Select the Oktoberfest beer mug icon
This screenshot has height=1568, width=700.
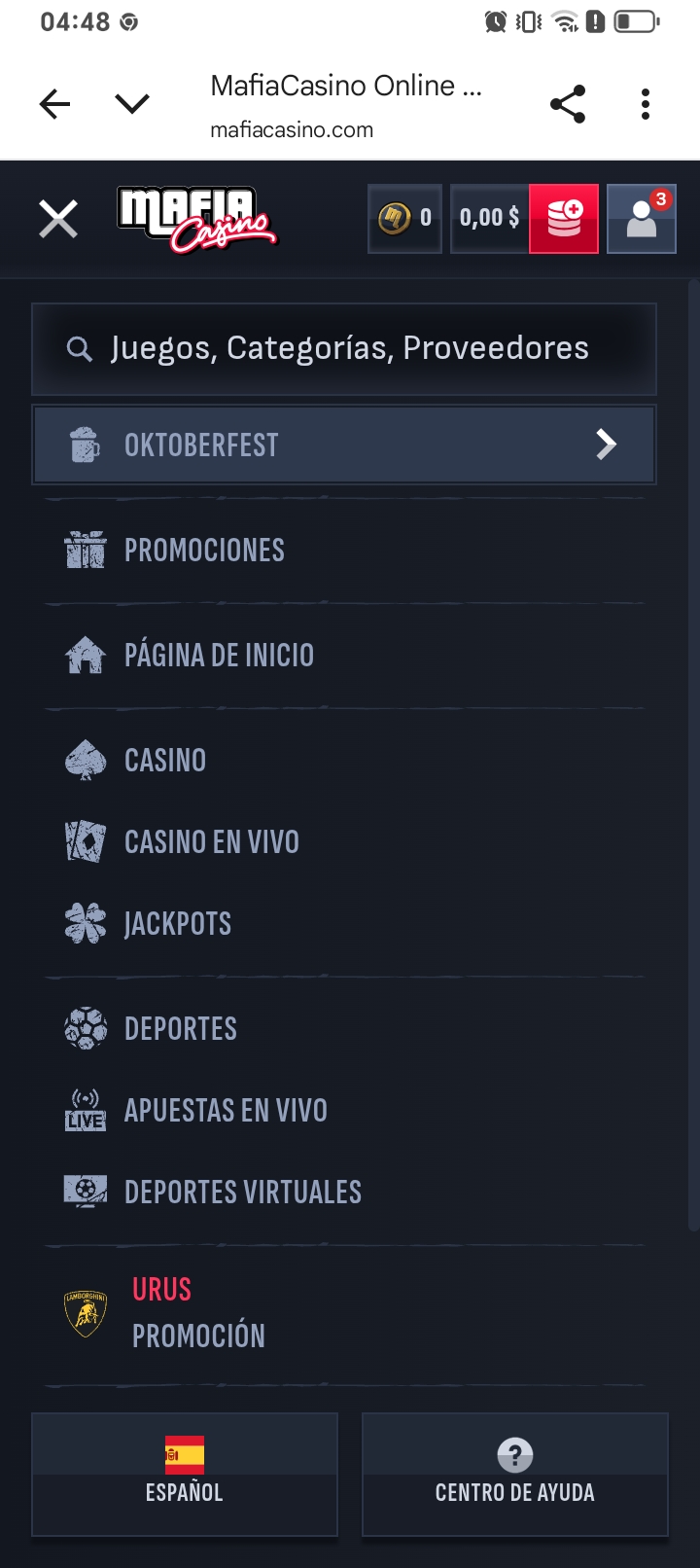coord(86,444)
